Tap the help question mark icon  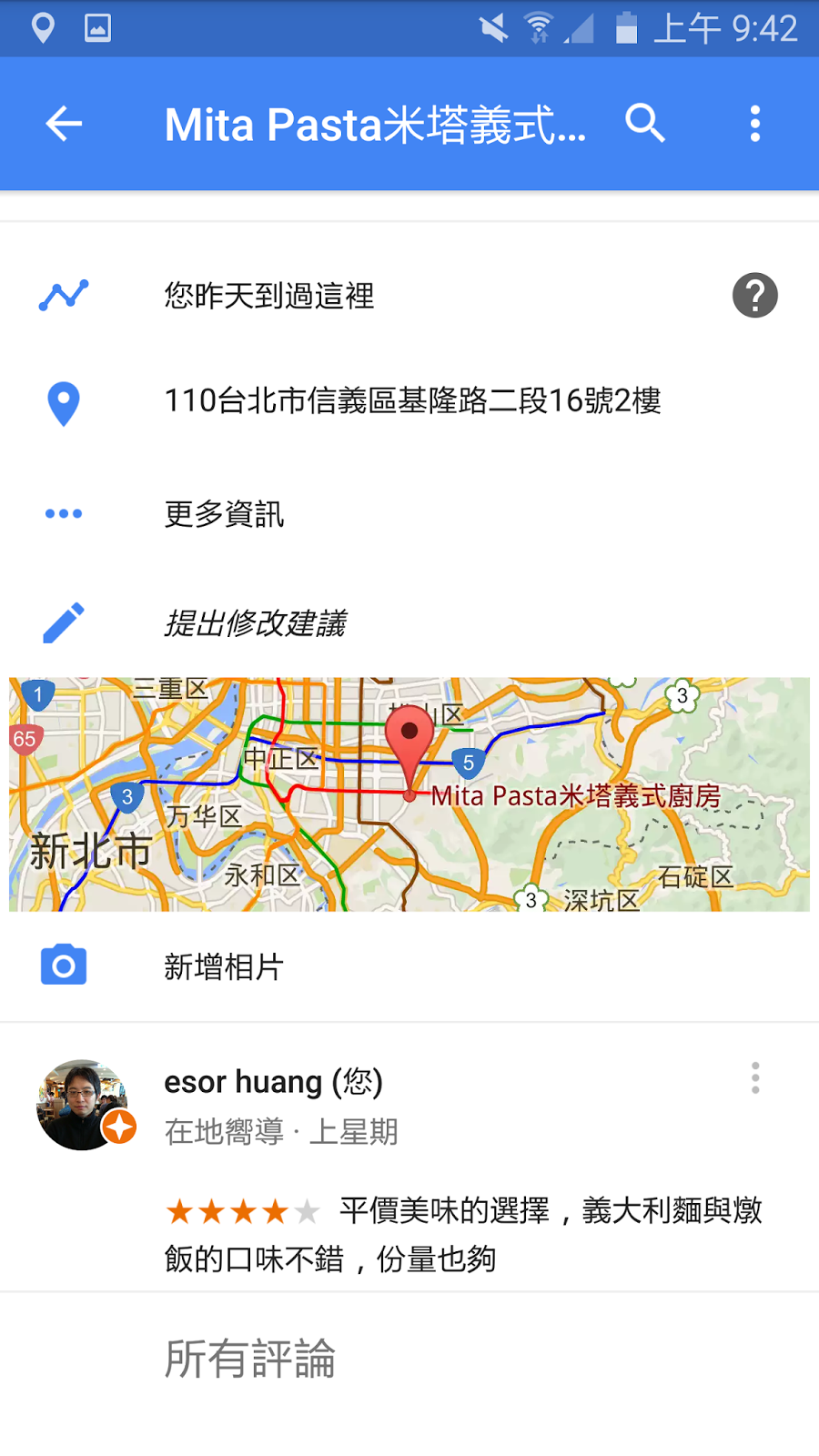(x=755, y=296)
